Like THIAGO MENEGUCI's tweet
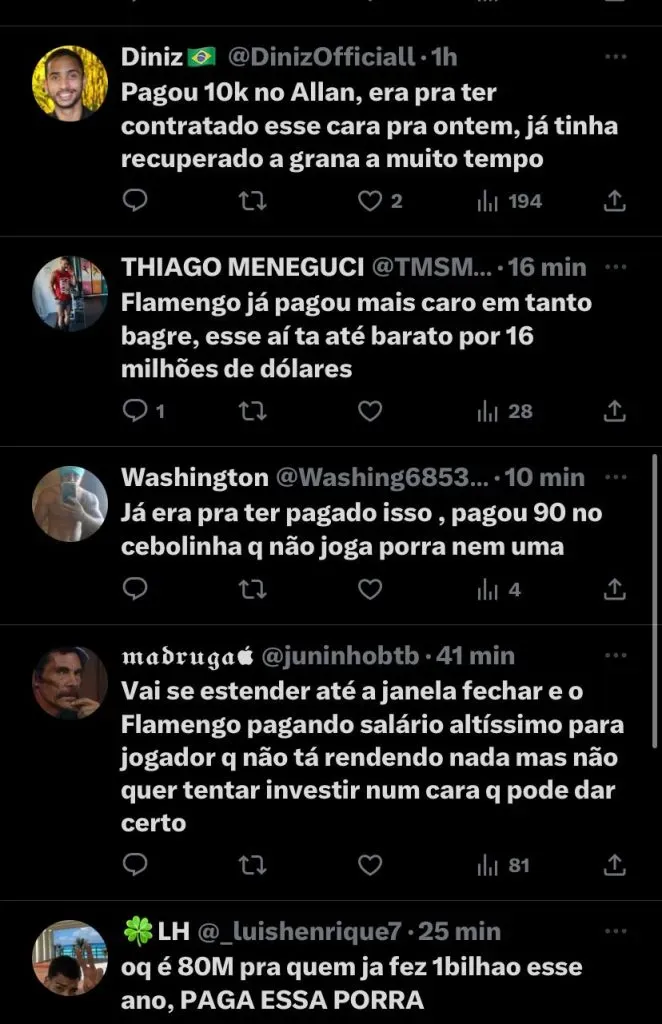 tap(370, 411)
